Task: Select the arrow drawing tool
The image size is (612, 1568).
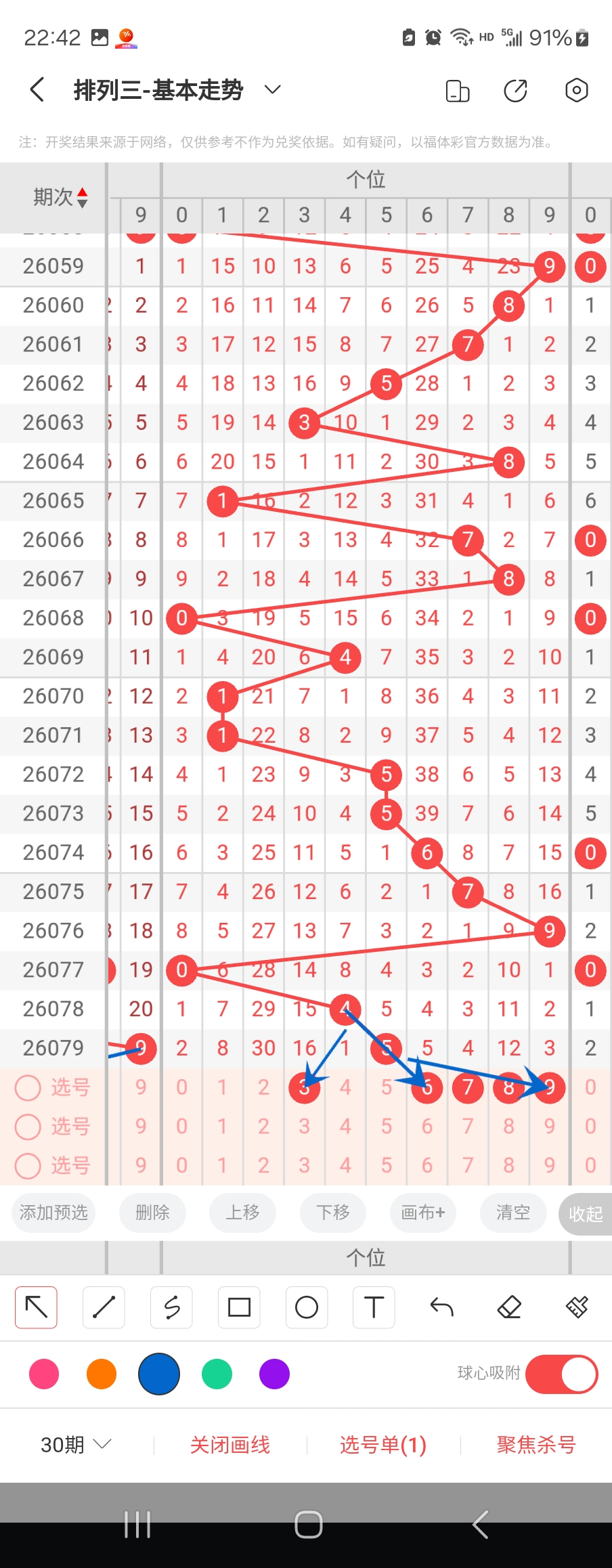Action: pyautogui.click(x=36, y=1307)
